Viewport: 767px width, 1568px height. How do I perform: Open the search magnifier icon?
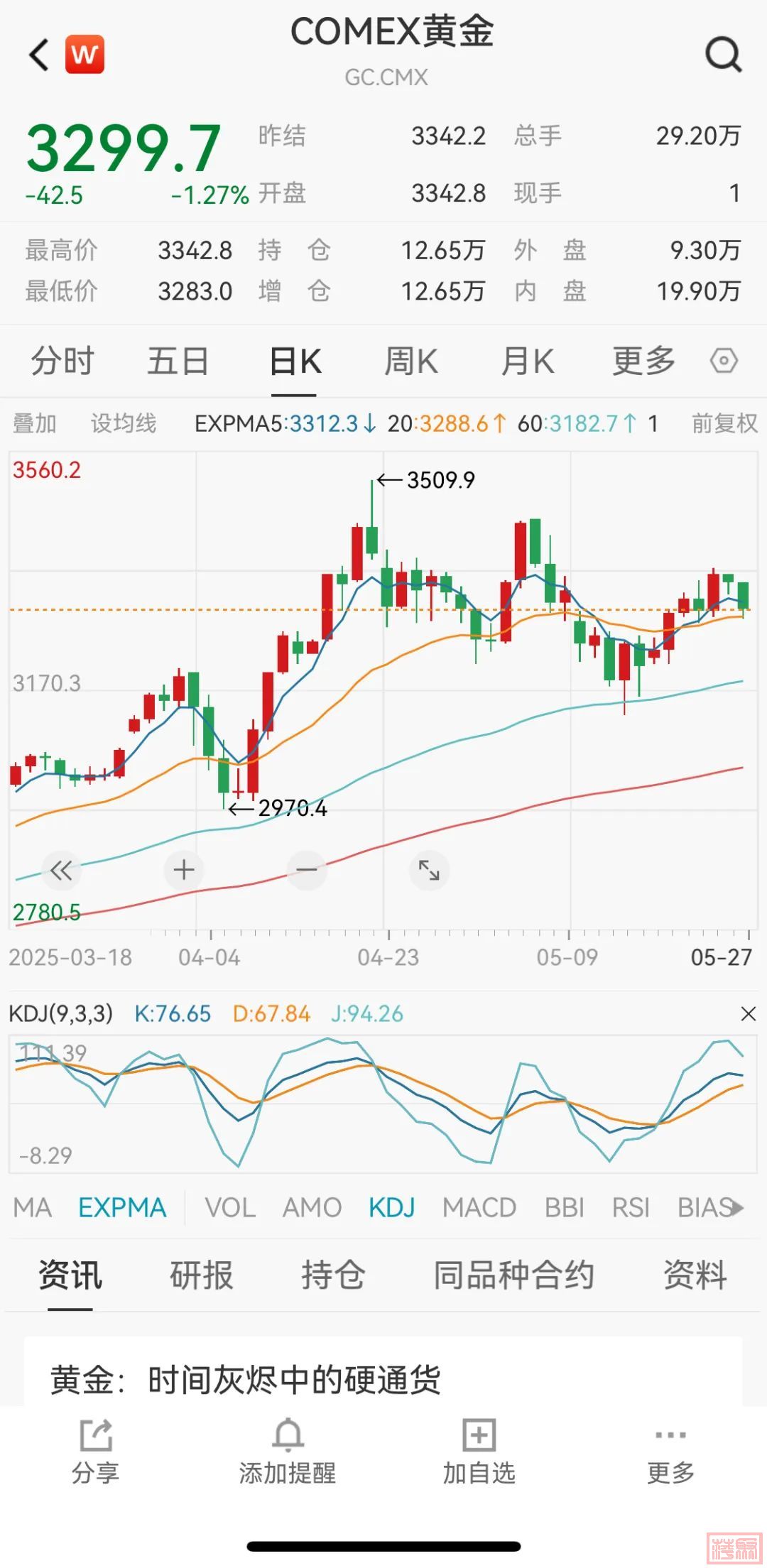(723, 55)
